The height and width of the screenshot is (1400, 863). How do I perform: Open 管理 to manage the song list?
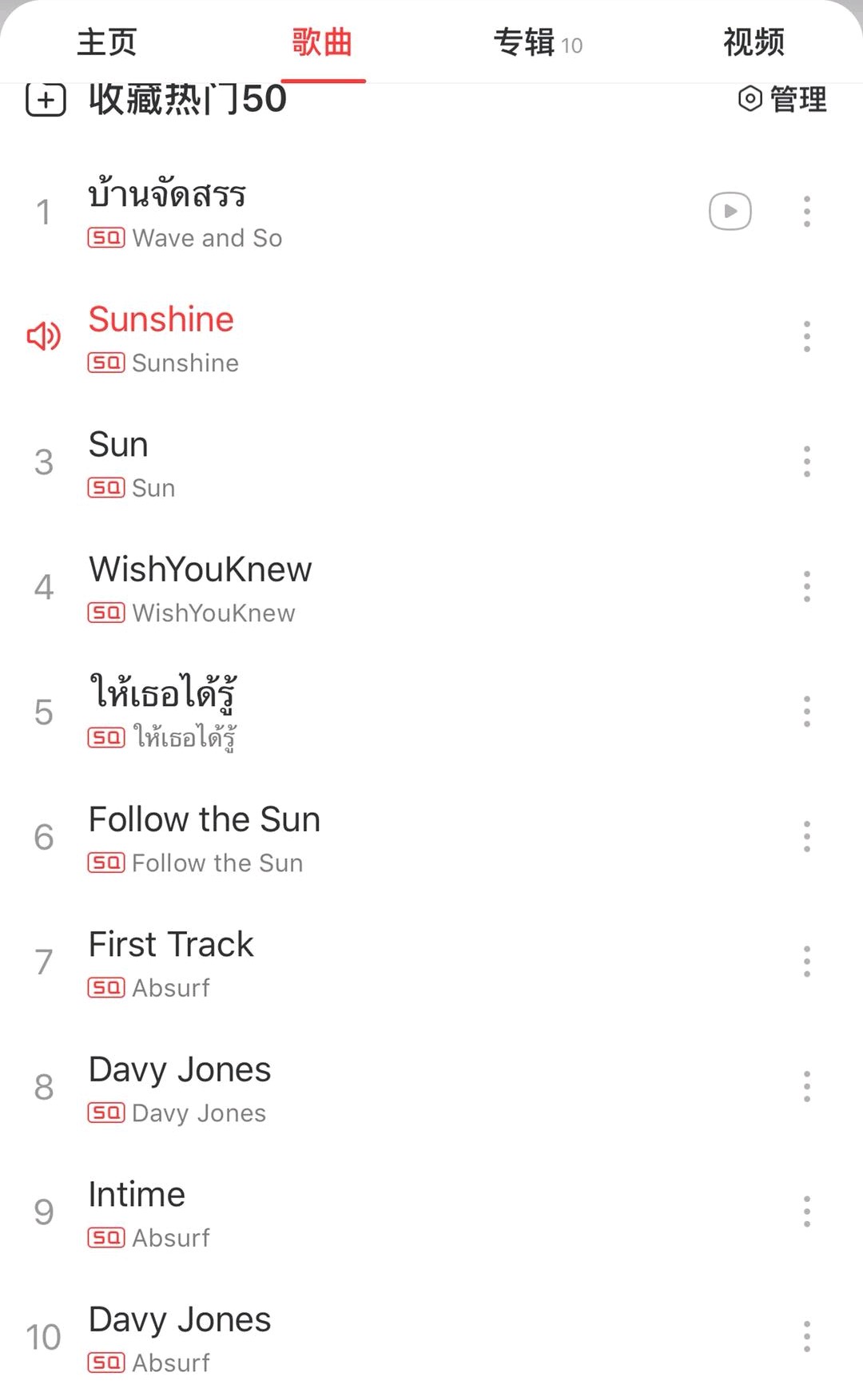click(x=781, y=101)
